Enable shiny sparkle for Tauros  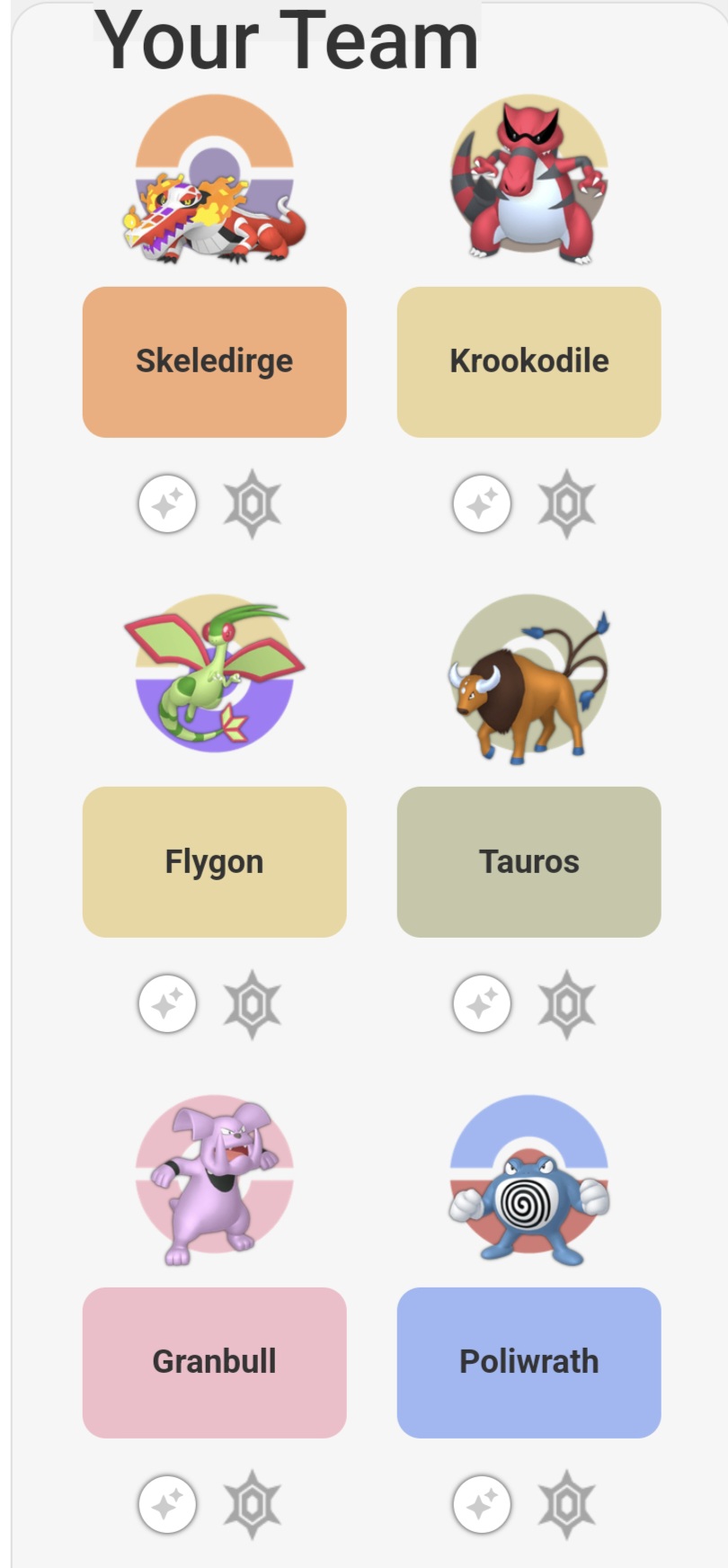[482, 1003]
